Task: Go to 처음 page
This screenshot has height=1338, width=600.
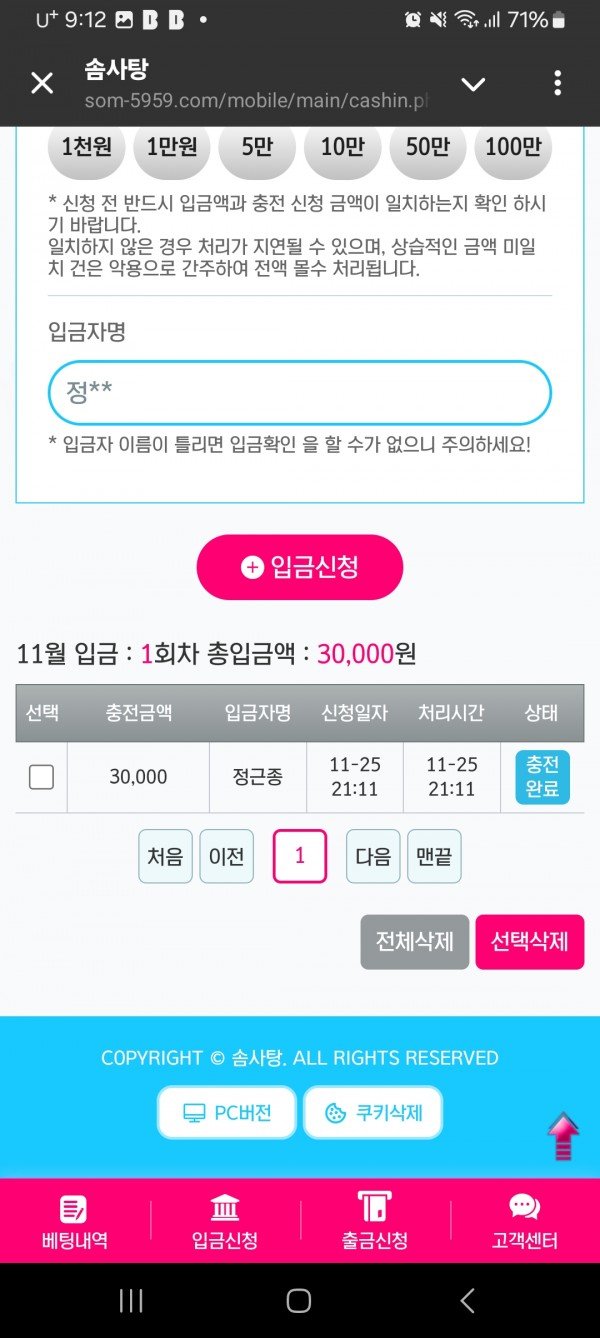Action: point(165,856)
